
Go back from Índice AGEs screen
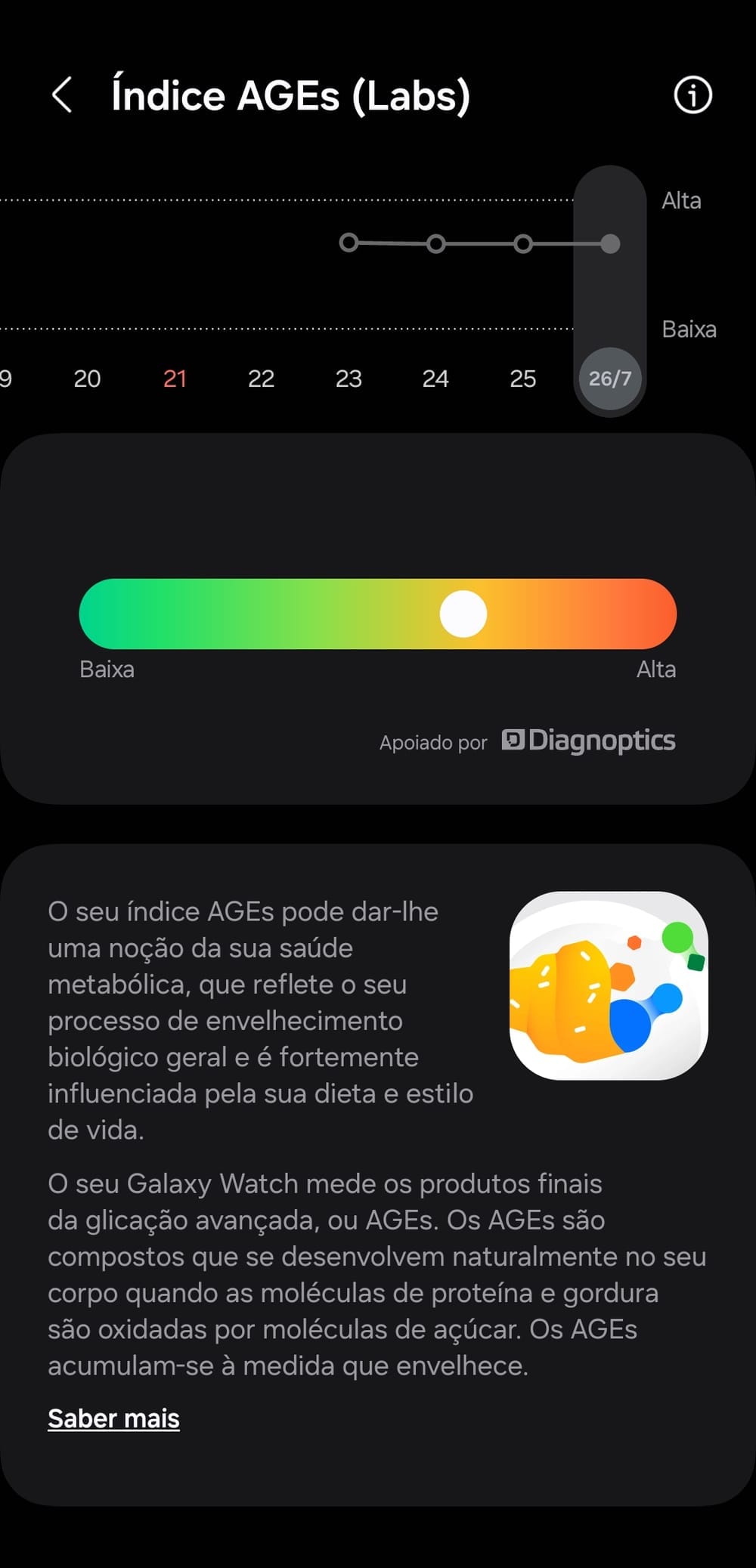62,95
